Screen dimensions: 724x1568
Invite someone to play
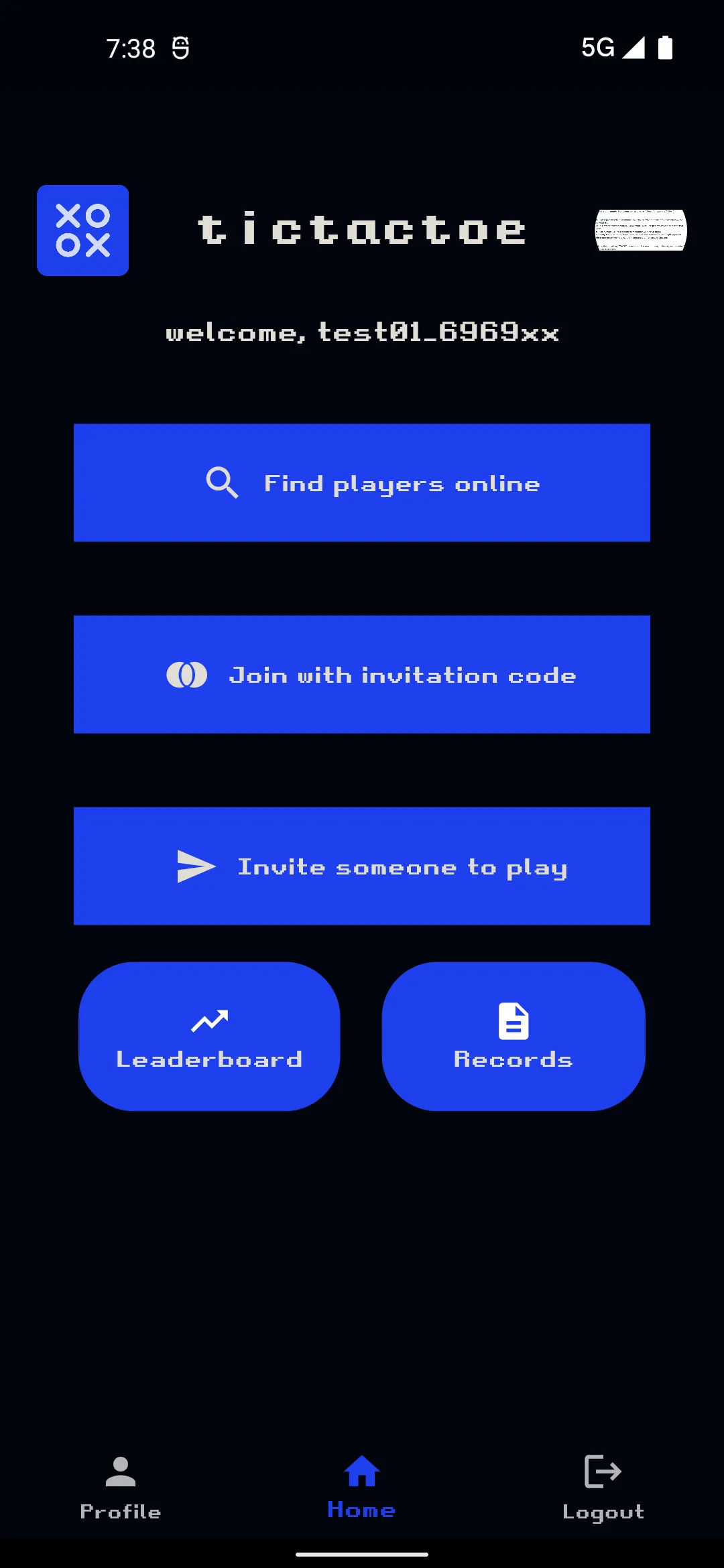[362, 866]
